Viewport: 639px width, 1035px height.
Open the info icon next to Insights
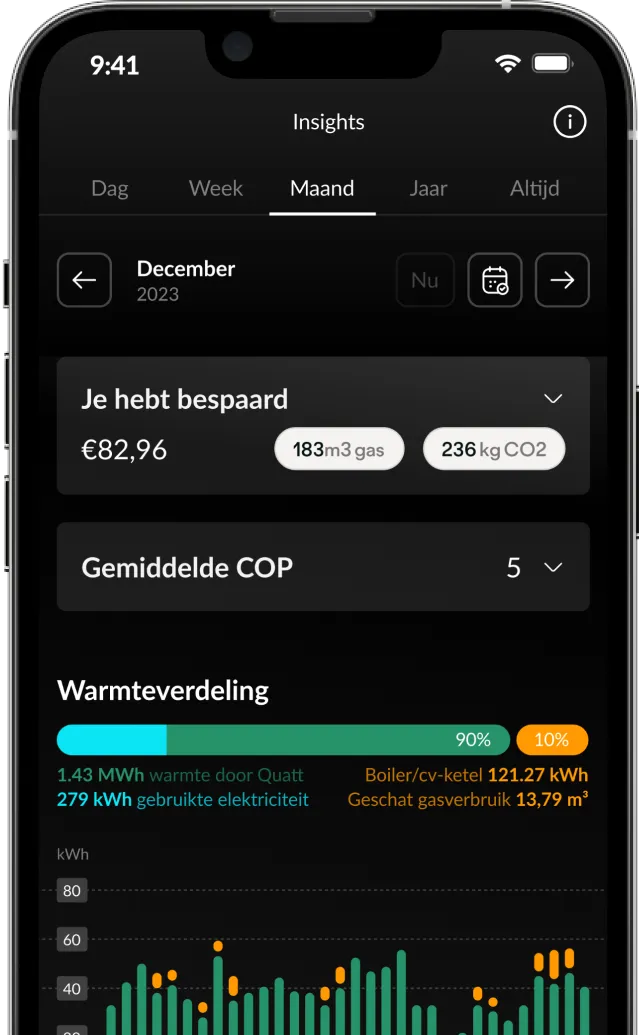coord(569,122)
